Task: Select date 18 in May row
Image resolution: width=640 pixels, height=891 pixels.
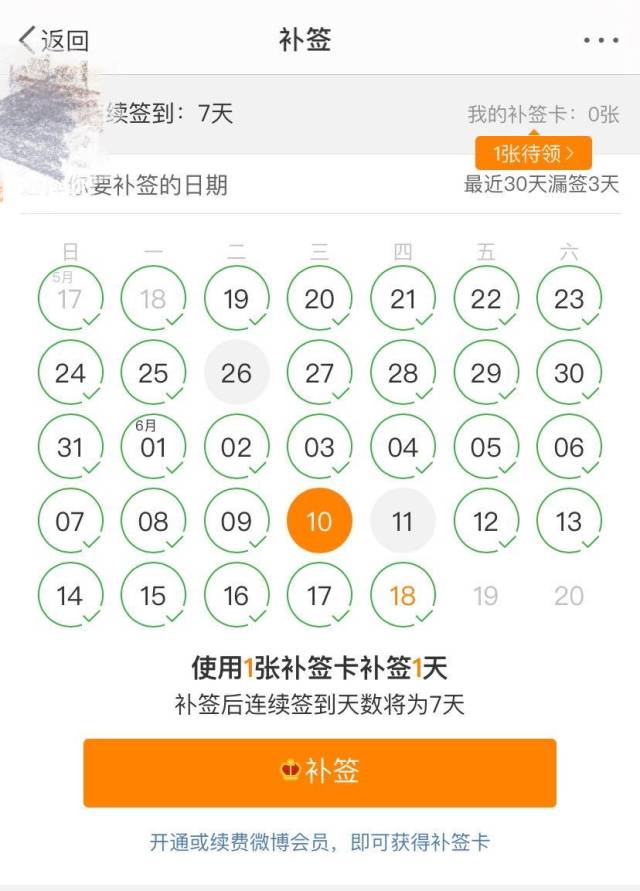Action: [x=153, y=299]
